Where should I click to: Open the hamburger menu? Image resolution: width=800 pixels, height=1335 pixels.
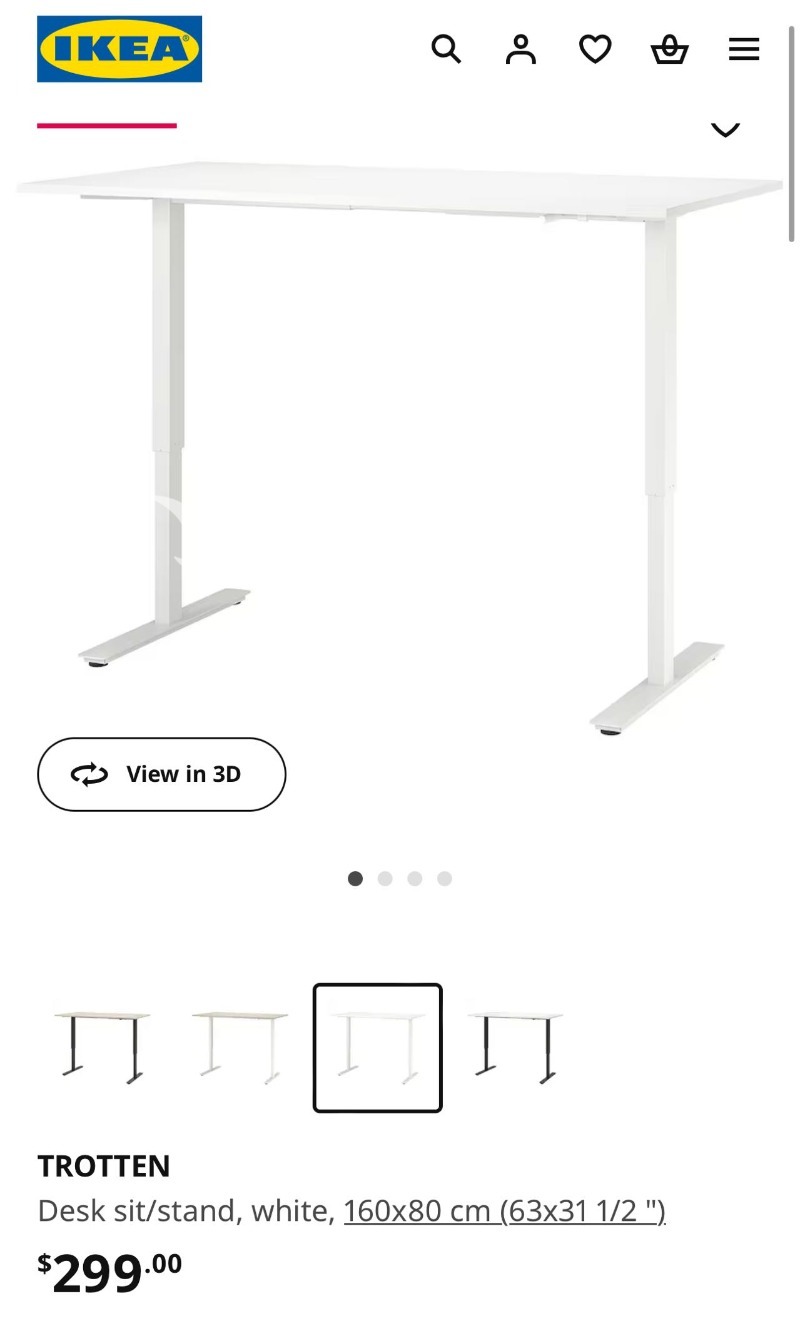click(x=744, y=49)
